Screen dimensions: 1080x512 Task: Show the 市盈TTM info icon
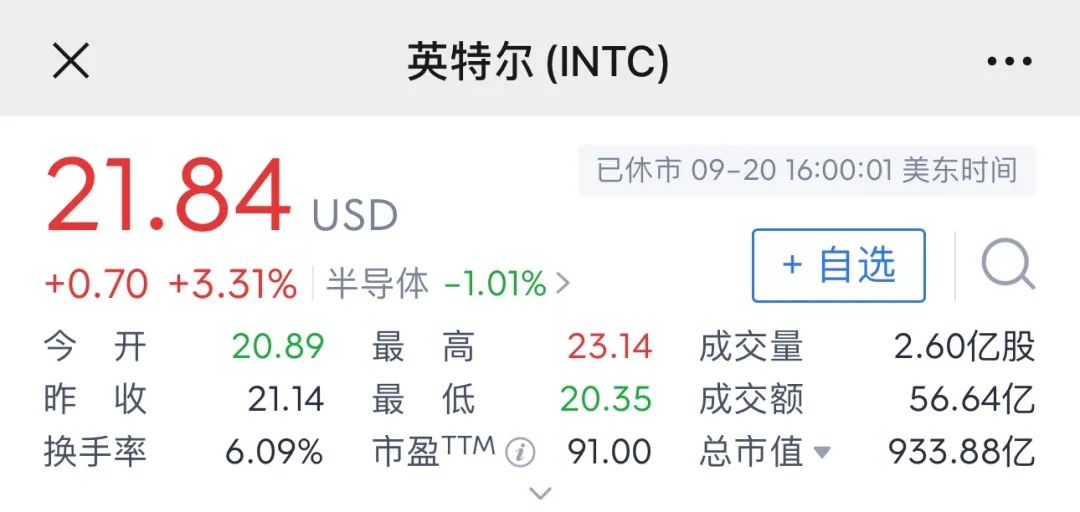[520, 453]
